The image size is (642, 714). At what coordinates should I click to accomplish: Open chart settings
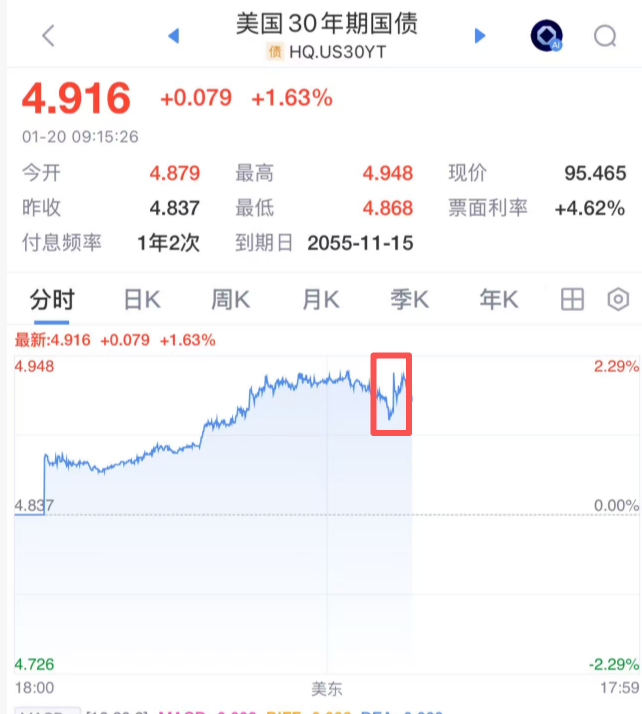(618, 299)
